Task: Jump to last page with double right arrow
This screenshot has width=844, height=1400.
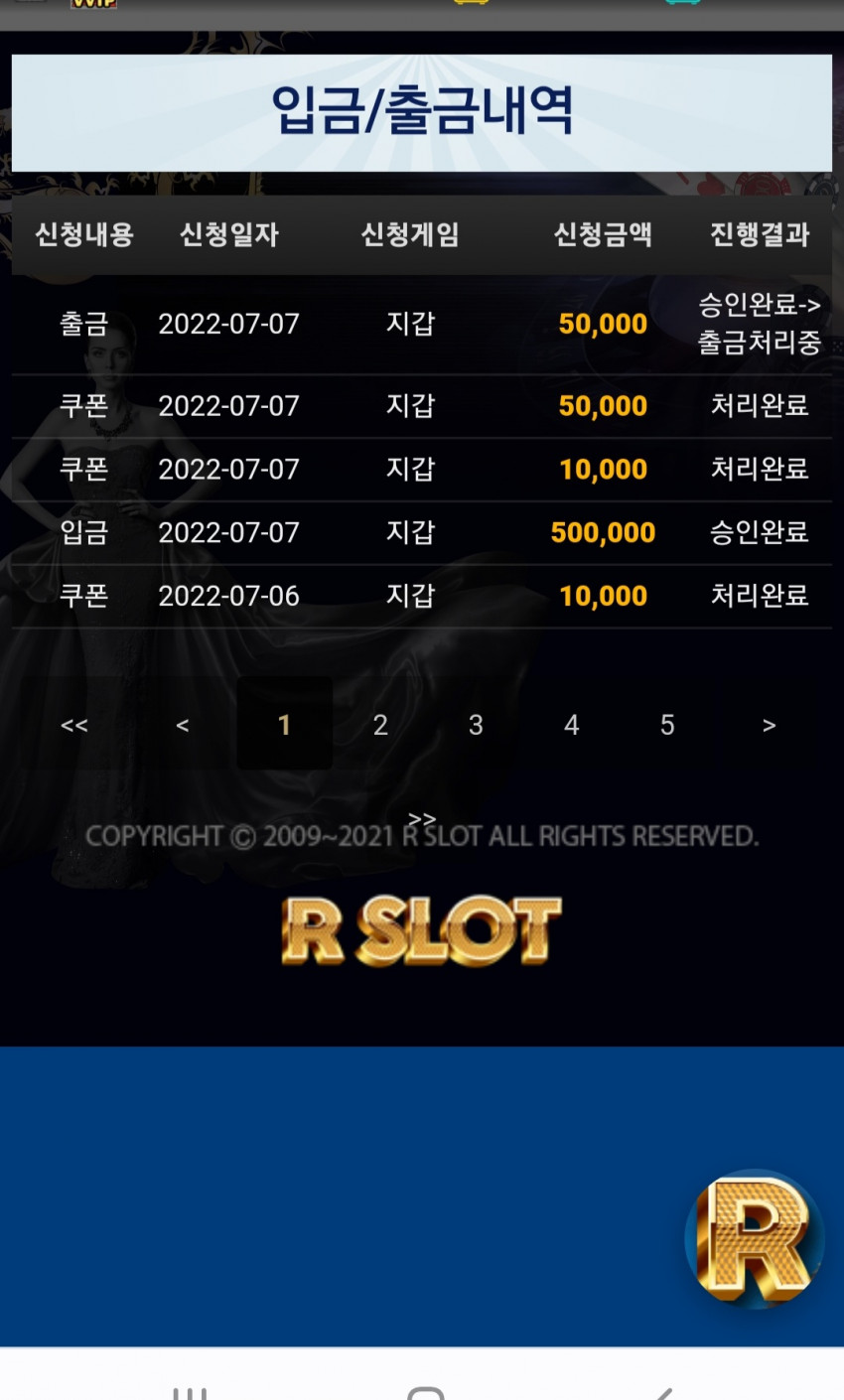Action: point(422,819)
